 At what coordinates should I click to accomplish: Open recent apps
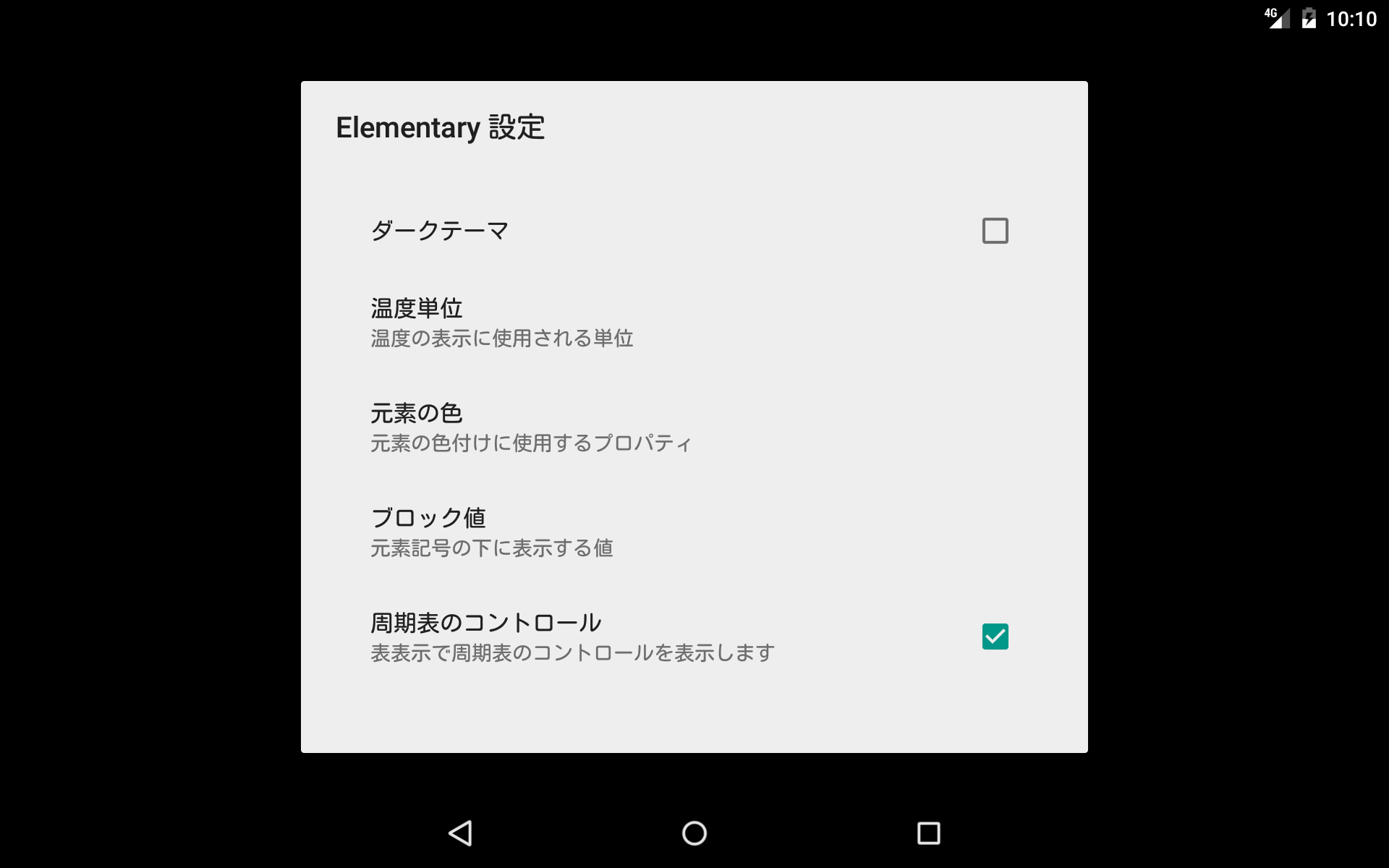[x=928, y=833]
